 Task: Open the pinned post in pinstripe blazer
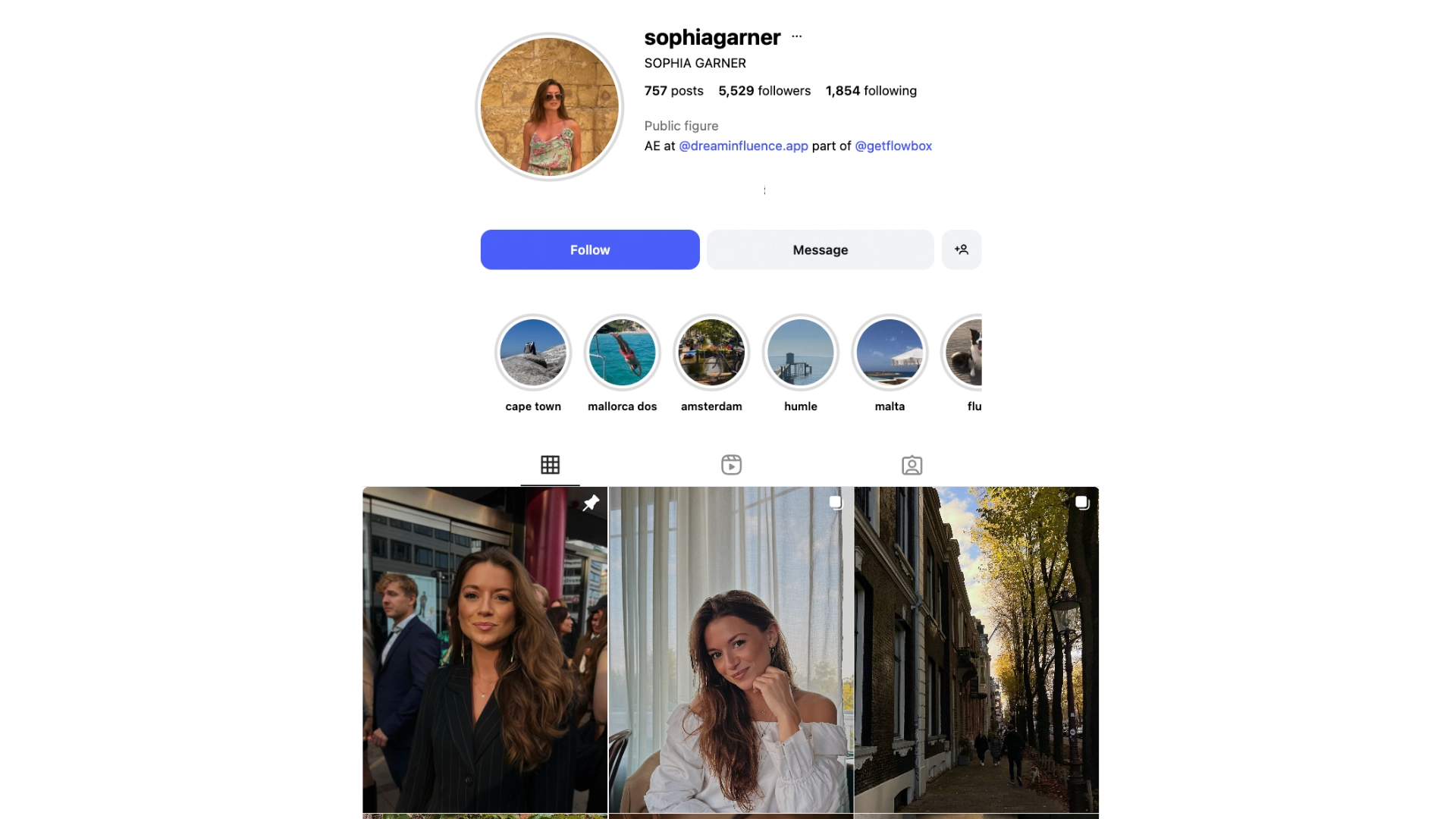pyautogui.click(x=485, y=649)
